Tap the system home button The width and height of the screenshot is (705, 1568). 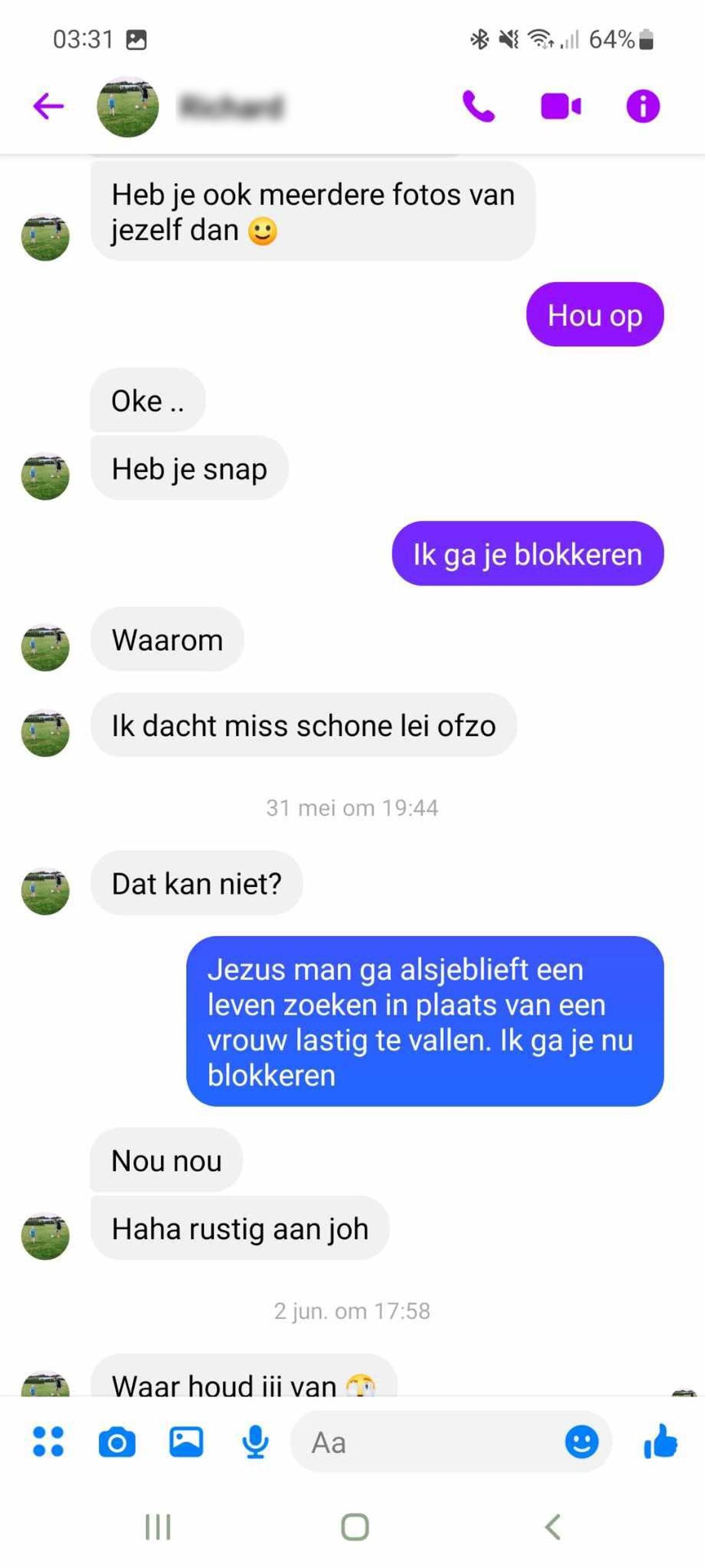coord(355,1527)
